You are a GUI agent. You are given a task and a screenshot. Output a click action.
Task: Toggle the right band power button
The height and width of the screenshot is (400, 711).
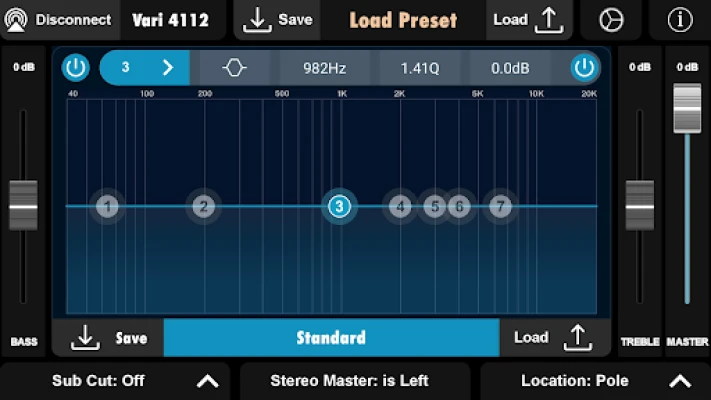[x=584, y=68]
